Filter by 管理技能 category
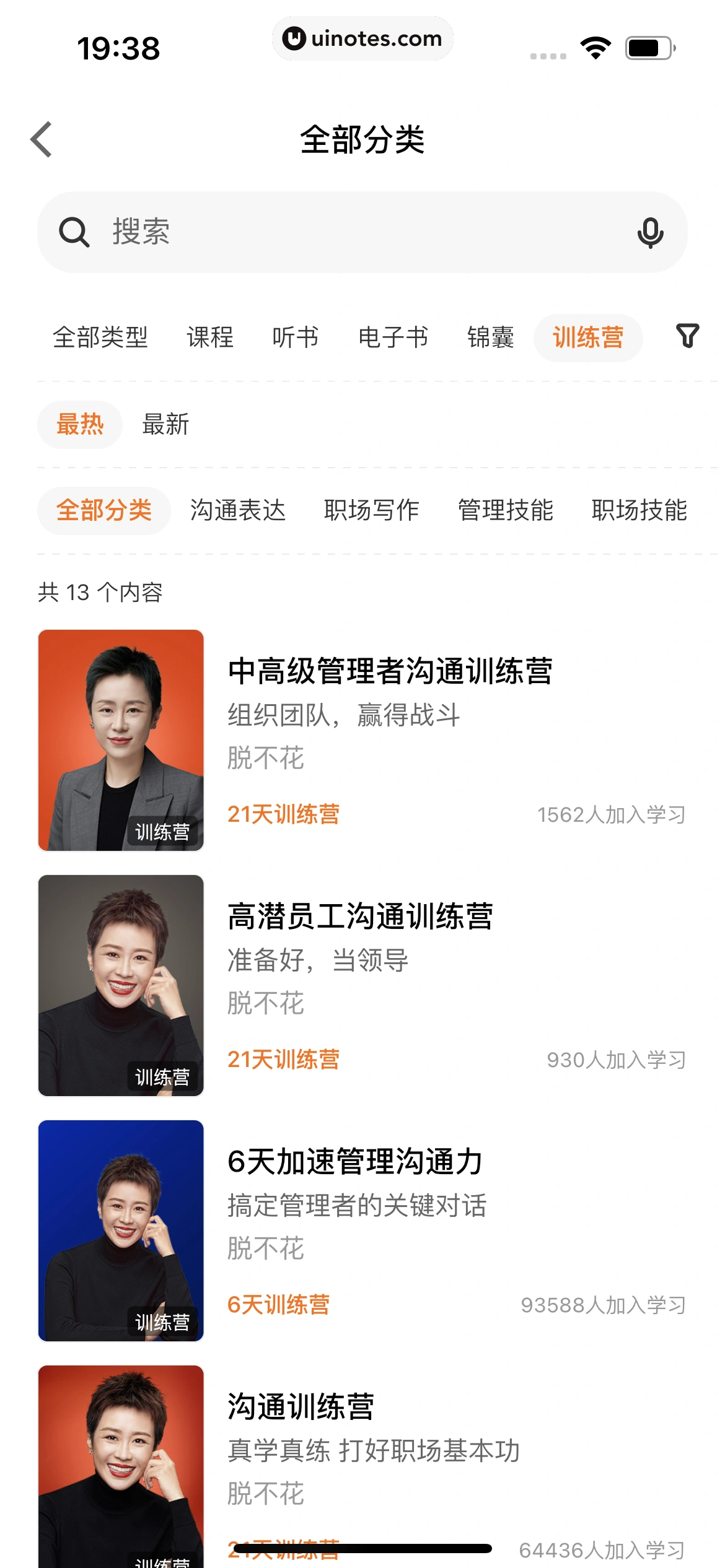The height and width of the screenshot is (1568, 725). click(506, 511)
